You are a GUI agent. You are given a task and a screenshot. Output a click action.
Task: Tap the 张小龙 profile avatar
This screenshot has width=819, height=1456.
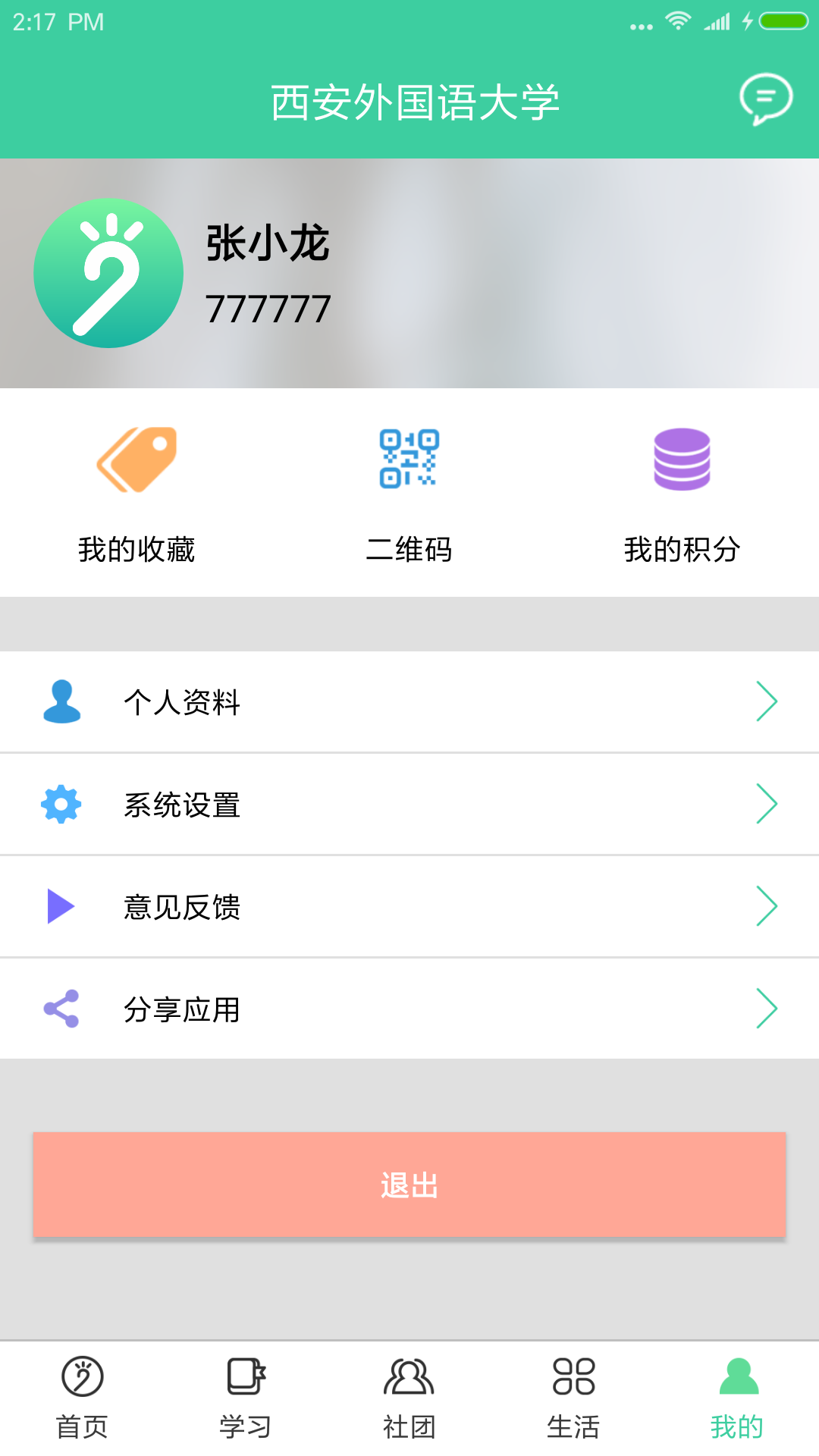108,275
